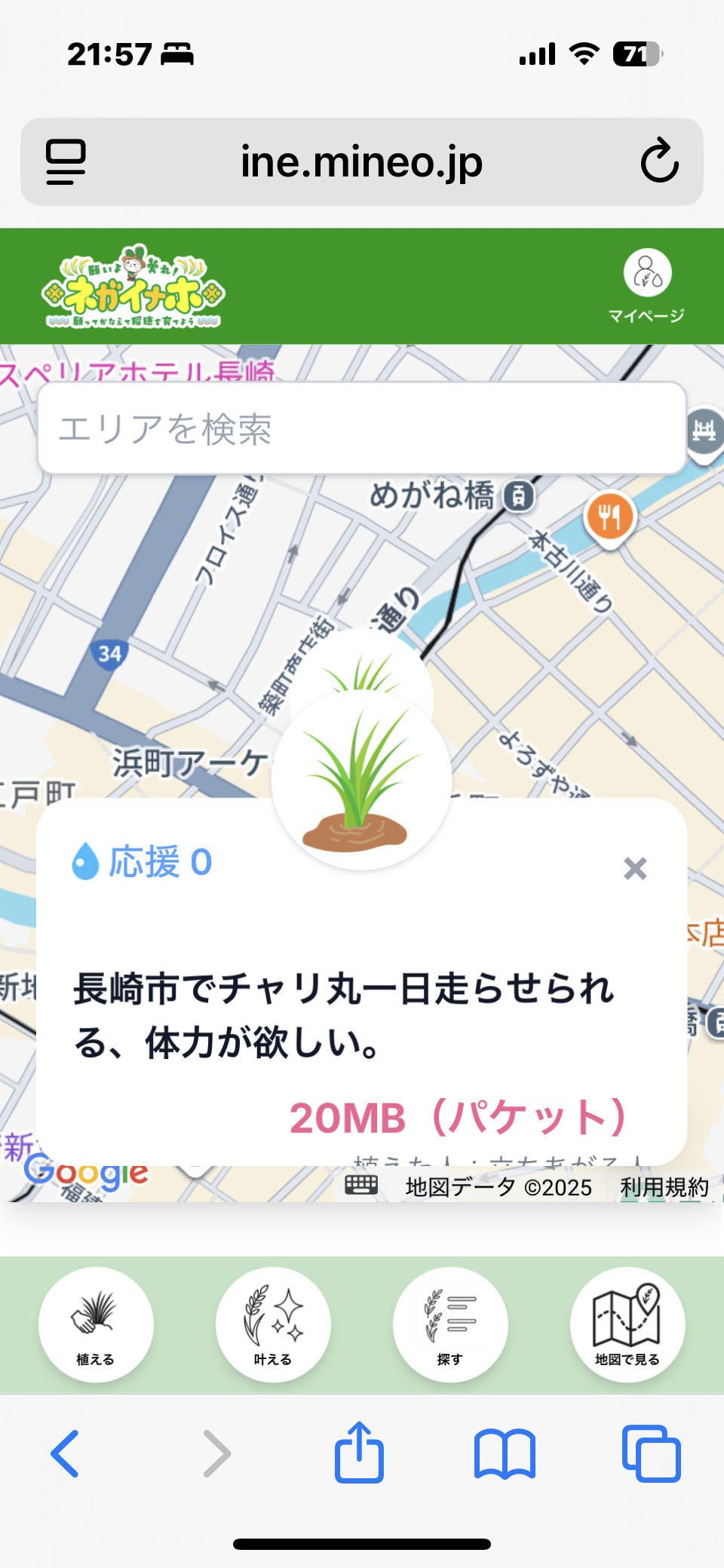The width and height of the screenshot is (724, 1568).
Task: Tap the ine.mineo.jp address bar
Action: point(362,161)
